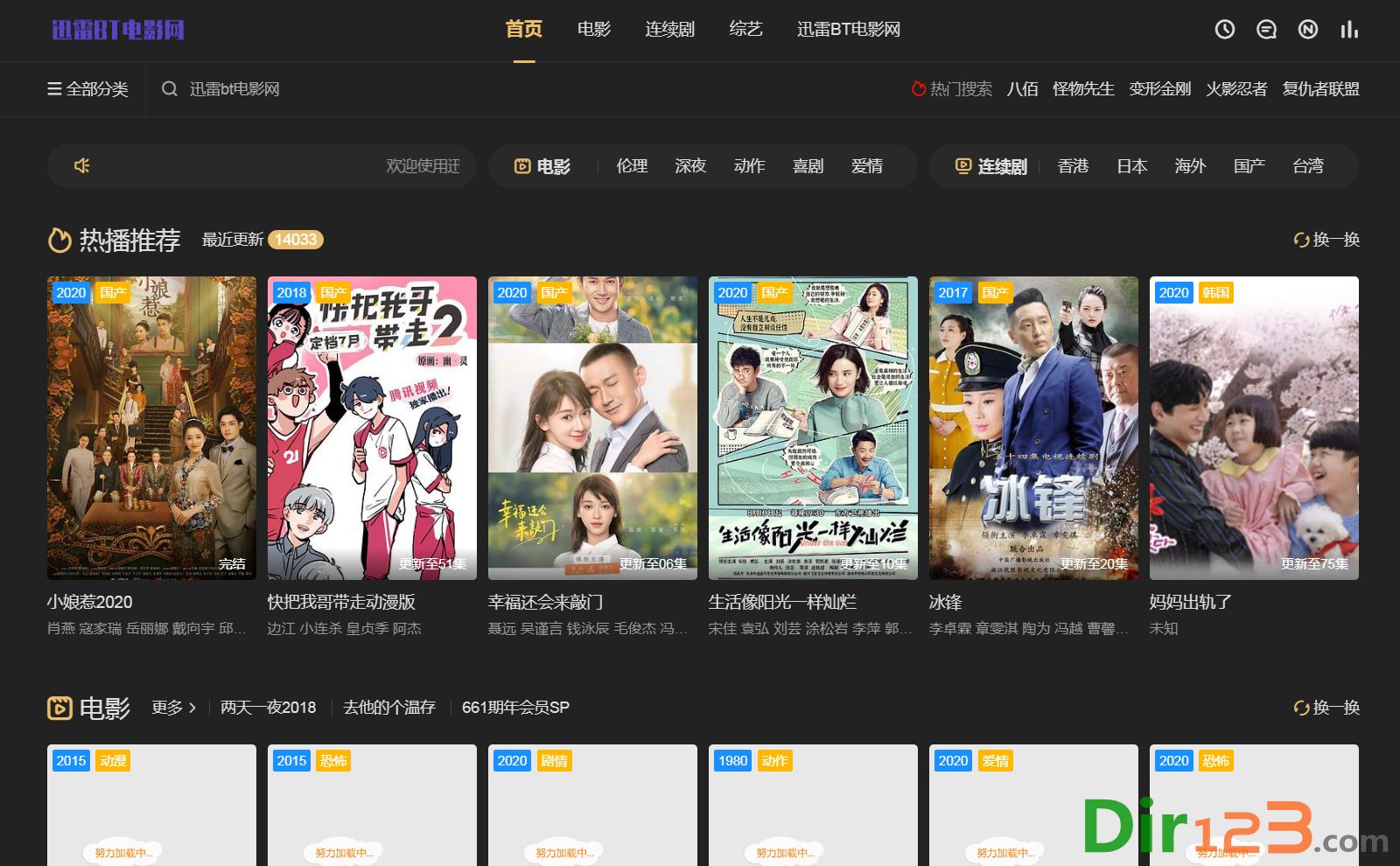Screen dimensions: 1400x866
Task: Search the hot keyword 复仇者联盟
Action: 1320,89
